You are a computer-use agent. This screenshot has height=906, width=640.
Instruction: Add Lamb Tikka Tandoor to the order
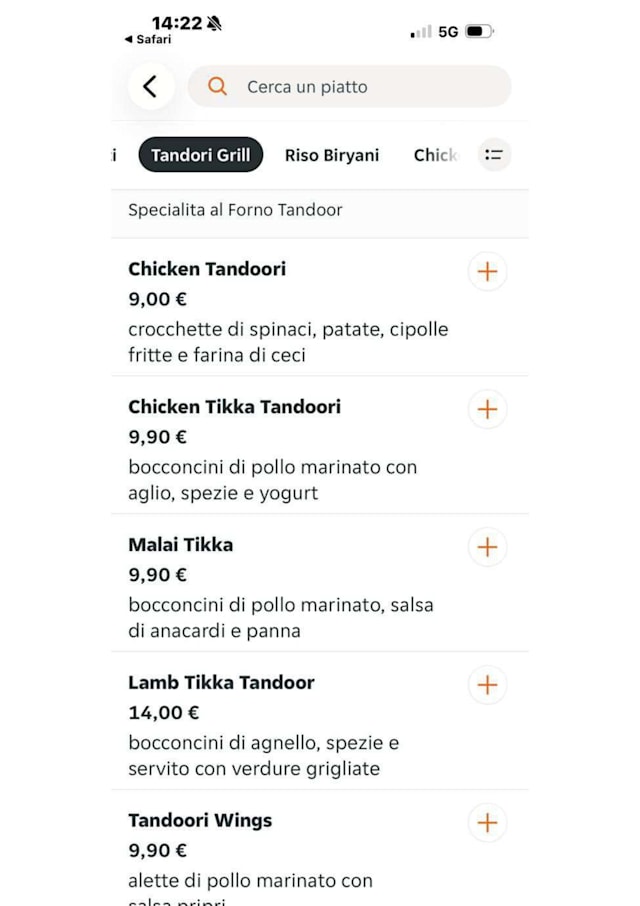(487, 685)
